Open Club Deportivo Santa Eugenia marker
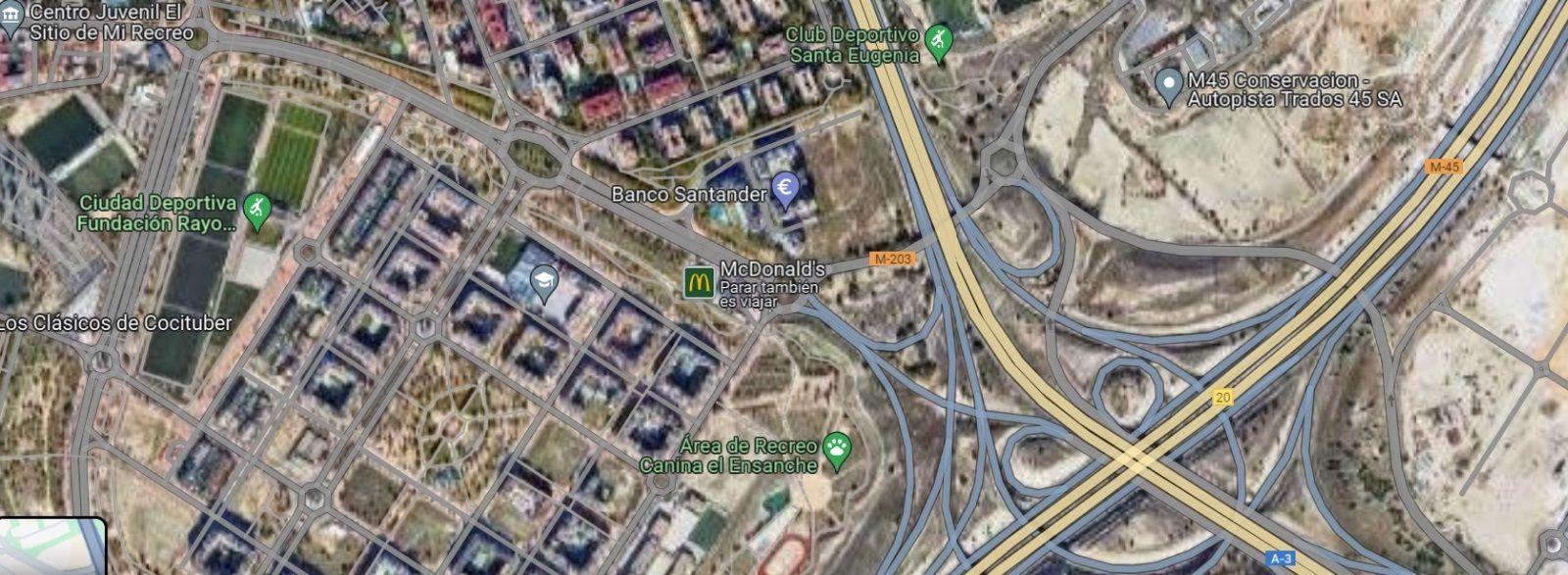 [x=939, y=42]
